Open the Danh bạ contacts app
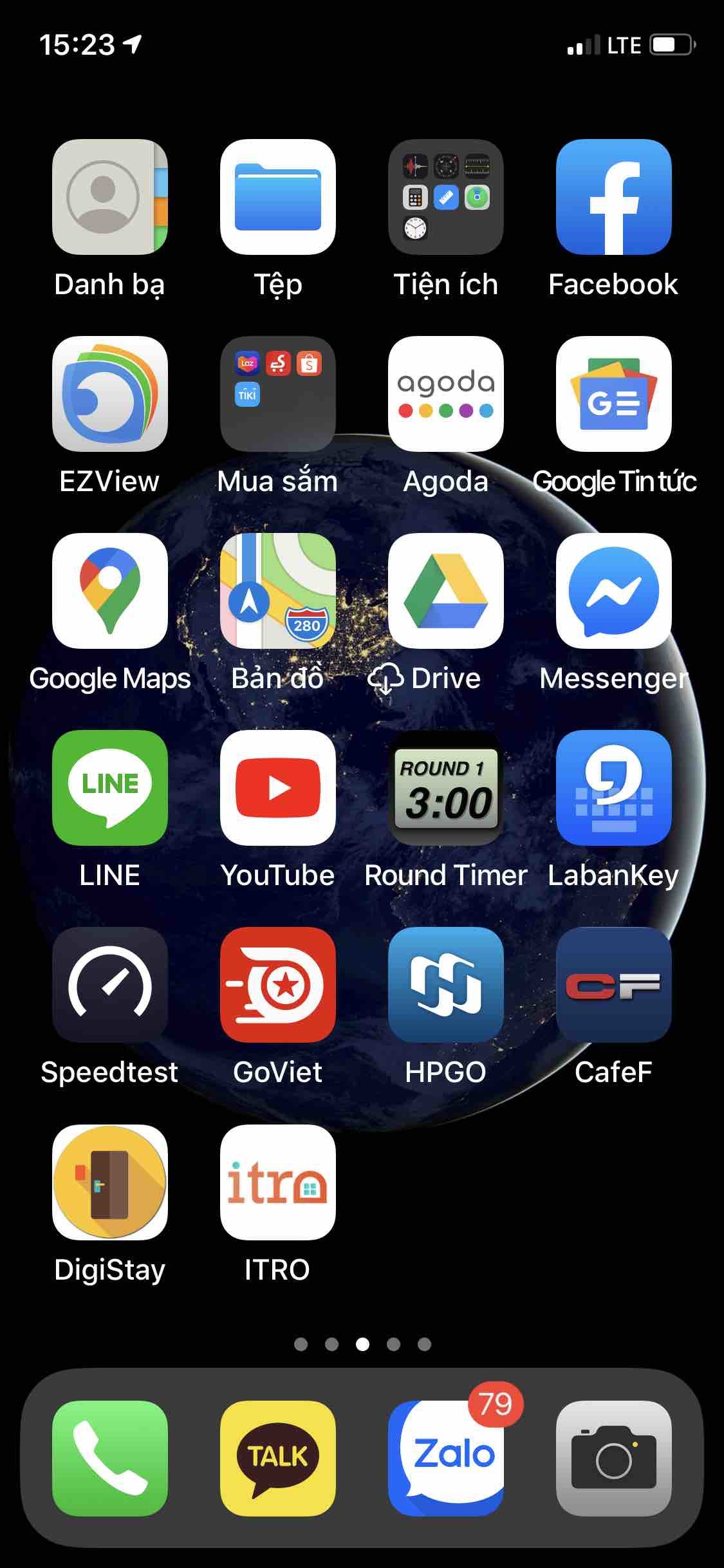Image resolution: width=724 pixels, height=1568 pixels. 110,197
